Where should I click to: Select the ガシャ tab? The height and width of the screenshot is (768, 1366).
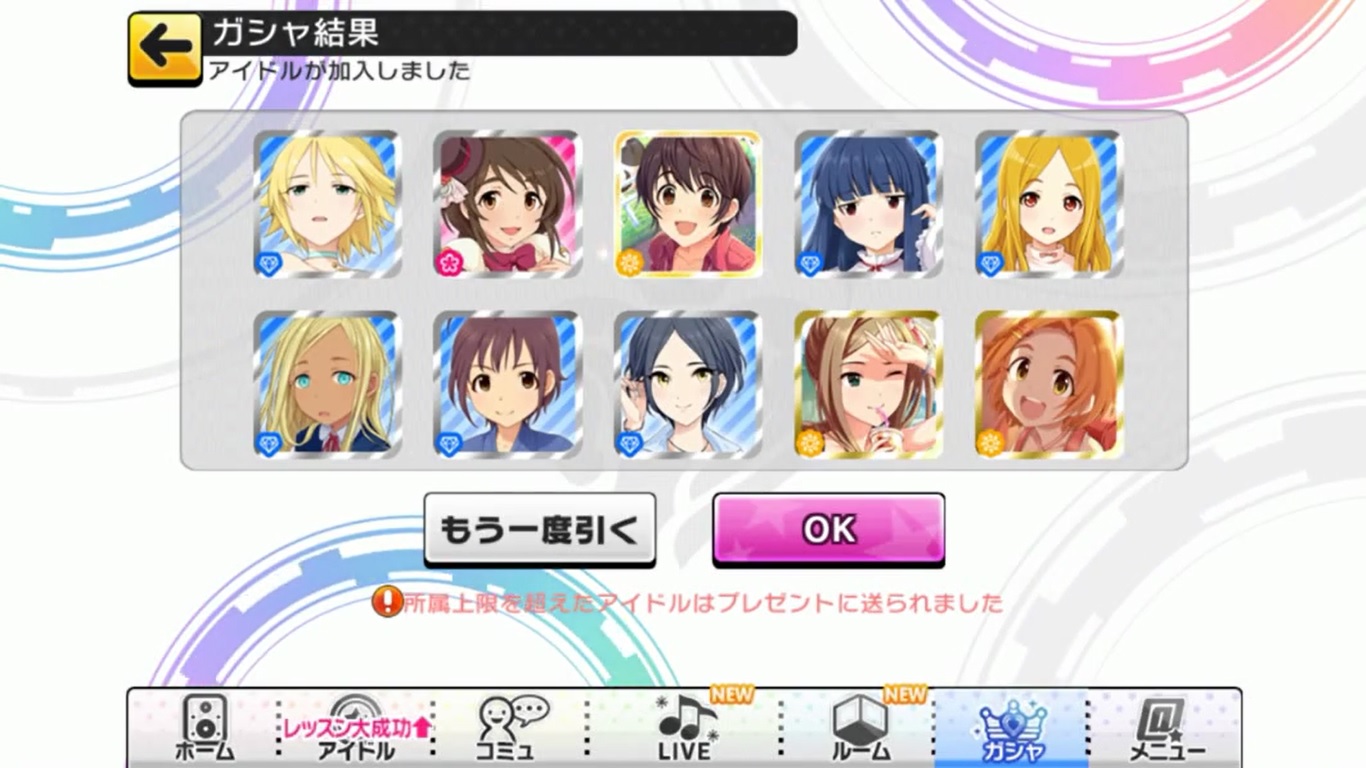(x=1011, y=729)
